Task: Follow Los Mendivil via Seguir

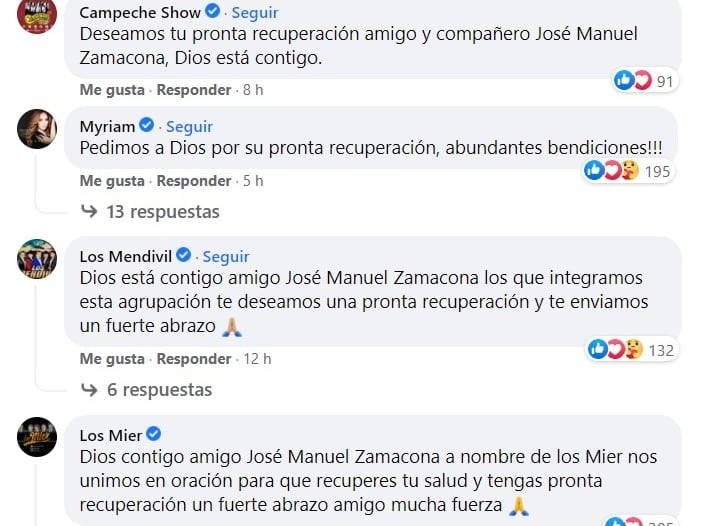Action: coord(226,257)
